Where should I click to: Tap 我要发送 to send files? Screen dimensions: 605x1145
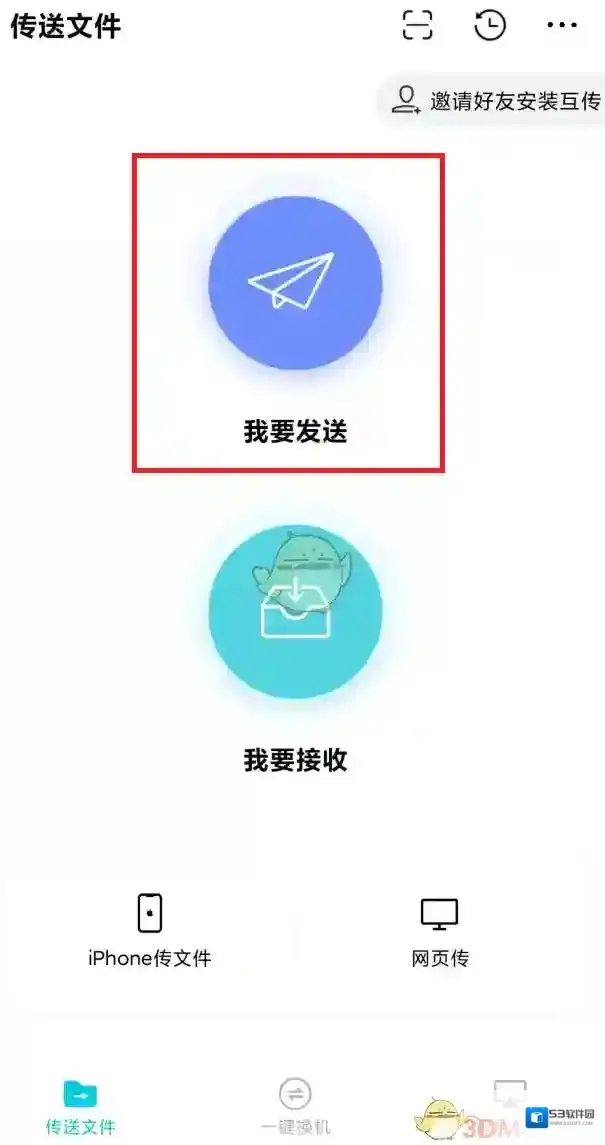click(x=295, y=284)
